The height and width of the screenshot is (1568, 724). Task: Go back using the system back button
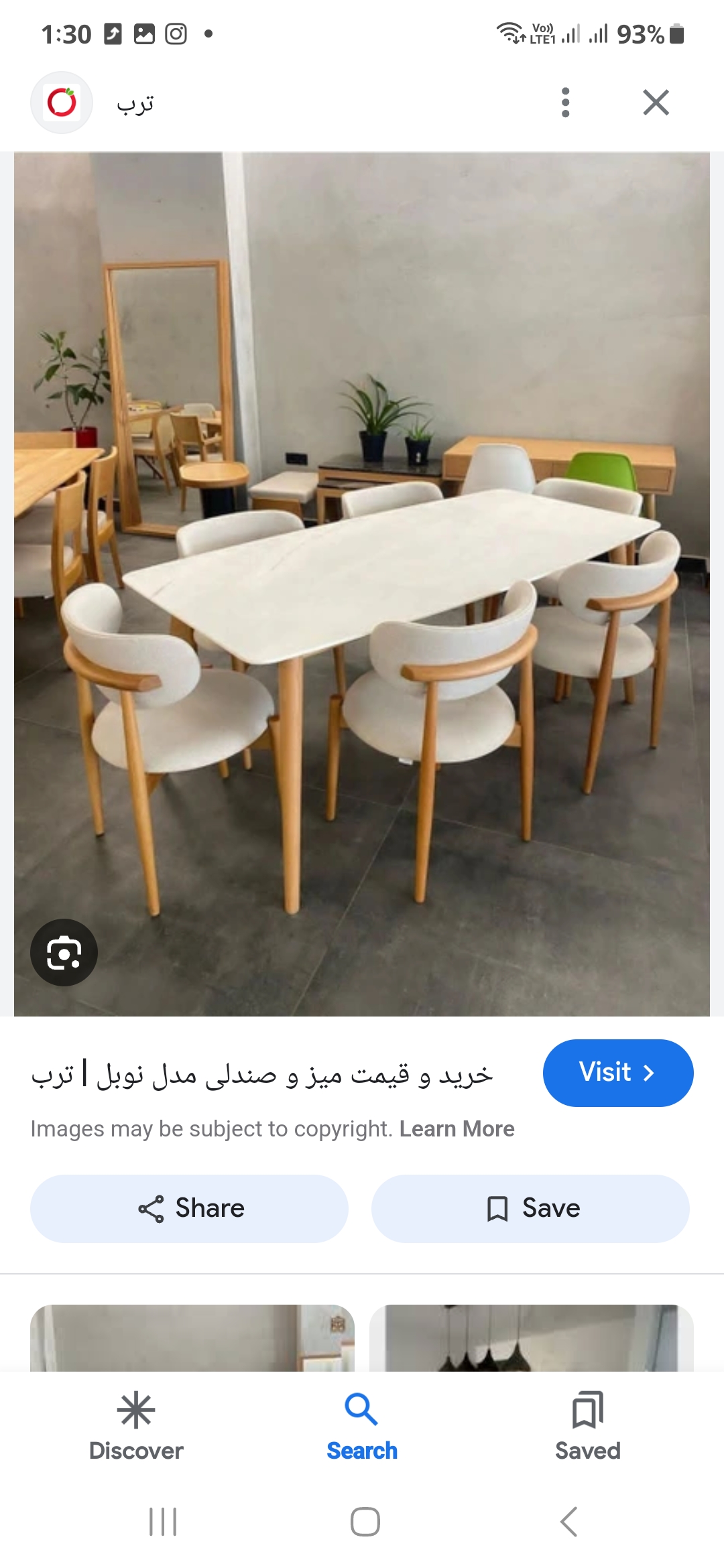tap(568, 1521)
